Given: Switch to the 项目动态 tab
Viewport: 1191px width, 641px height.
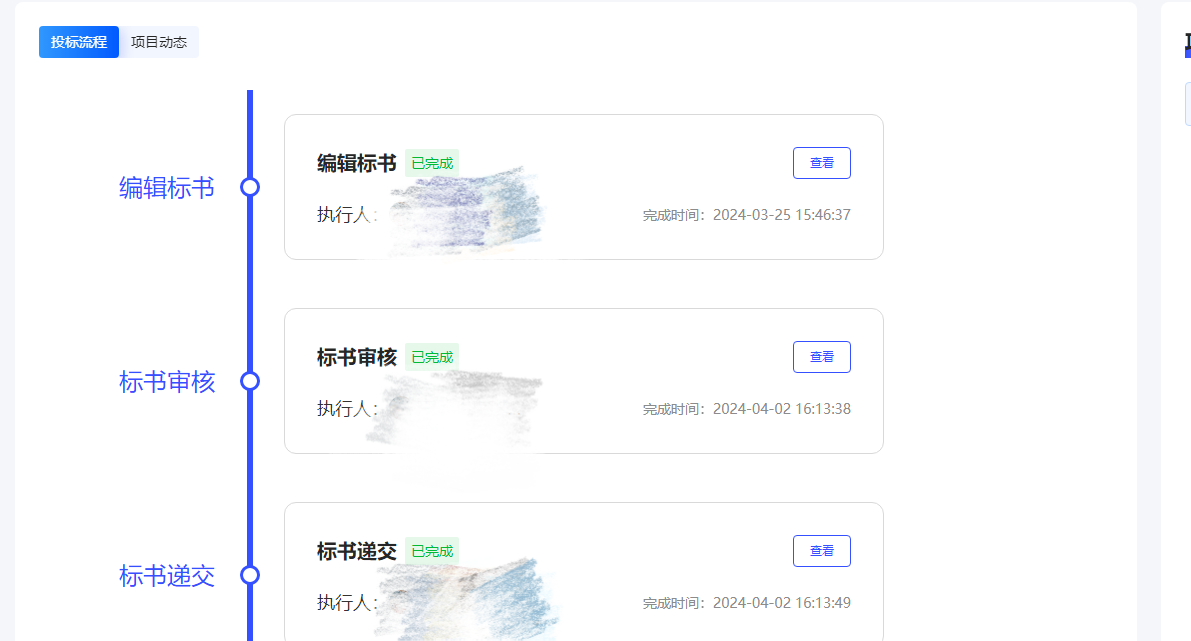Looking at the screenshot, I should click(x=158, y=42).
